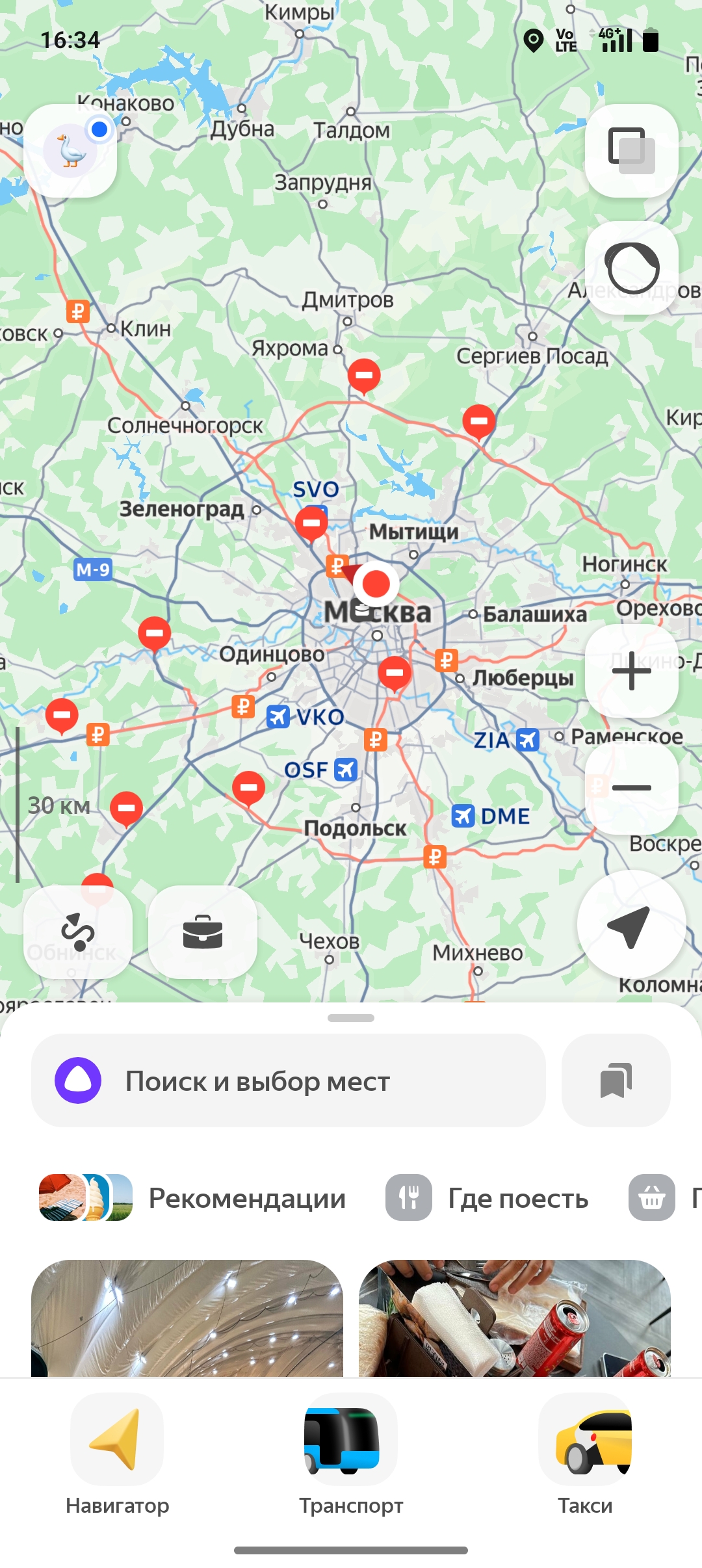Open the briefcase button
Viewport: 702px width, 1568px height.
203,932
